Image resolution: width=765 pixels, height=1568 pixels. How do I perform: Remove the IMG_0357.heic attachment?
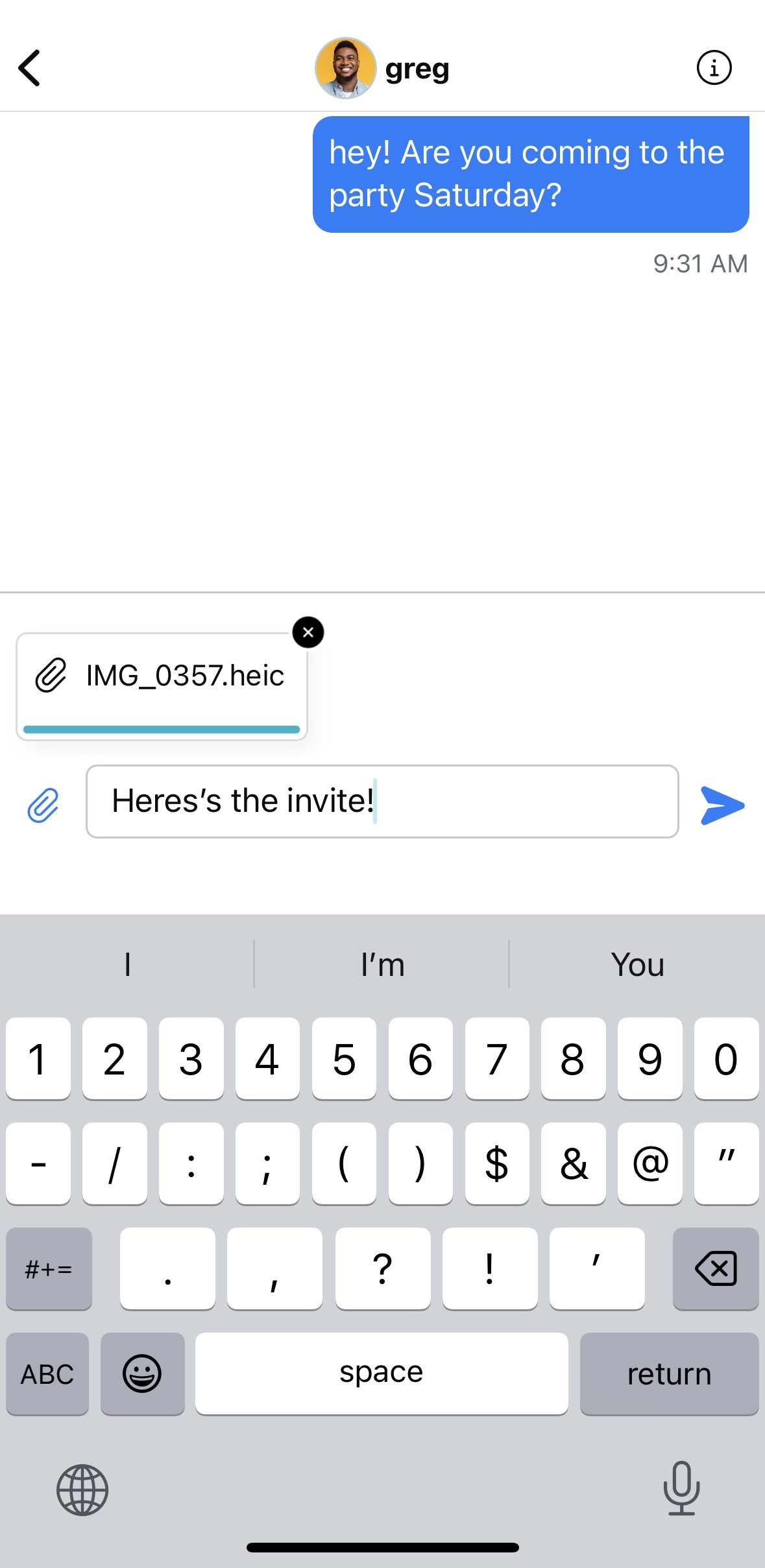[x=308, y=632]
